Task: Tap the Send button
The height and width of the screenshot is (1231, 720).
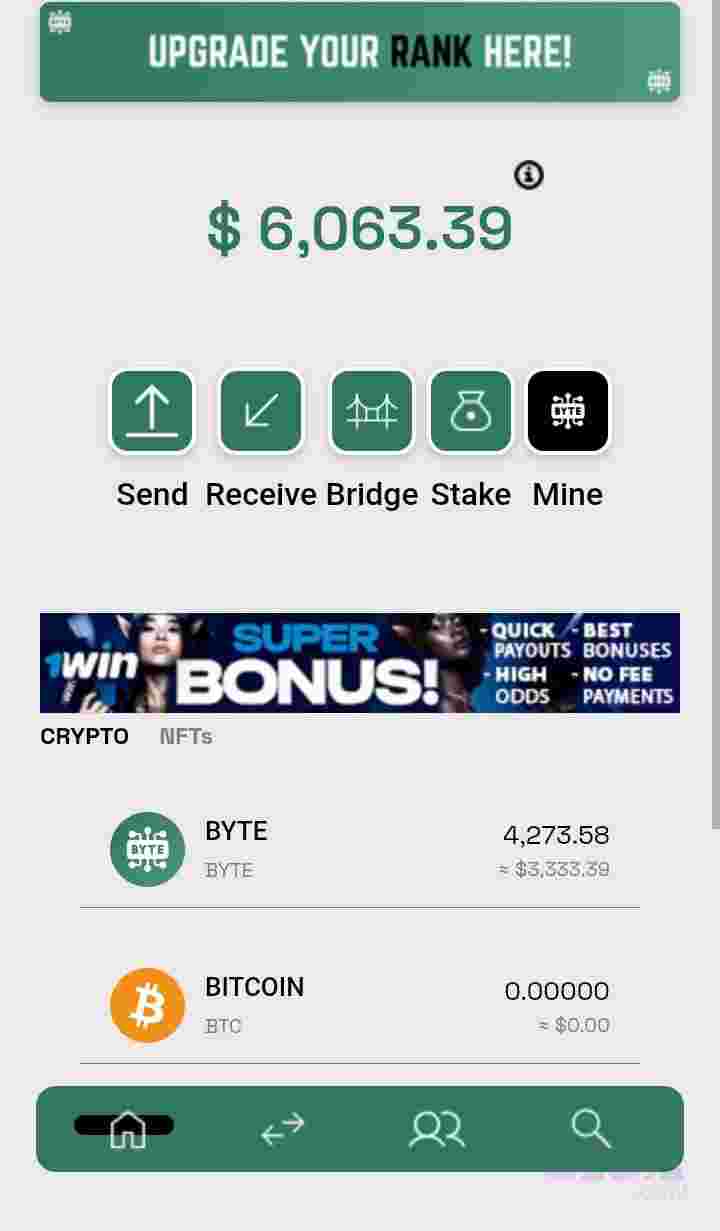Action: (152, 412)
